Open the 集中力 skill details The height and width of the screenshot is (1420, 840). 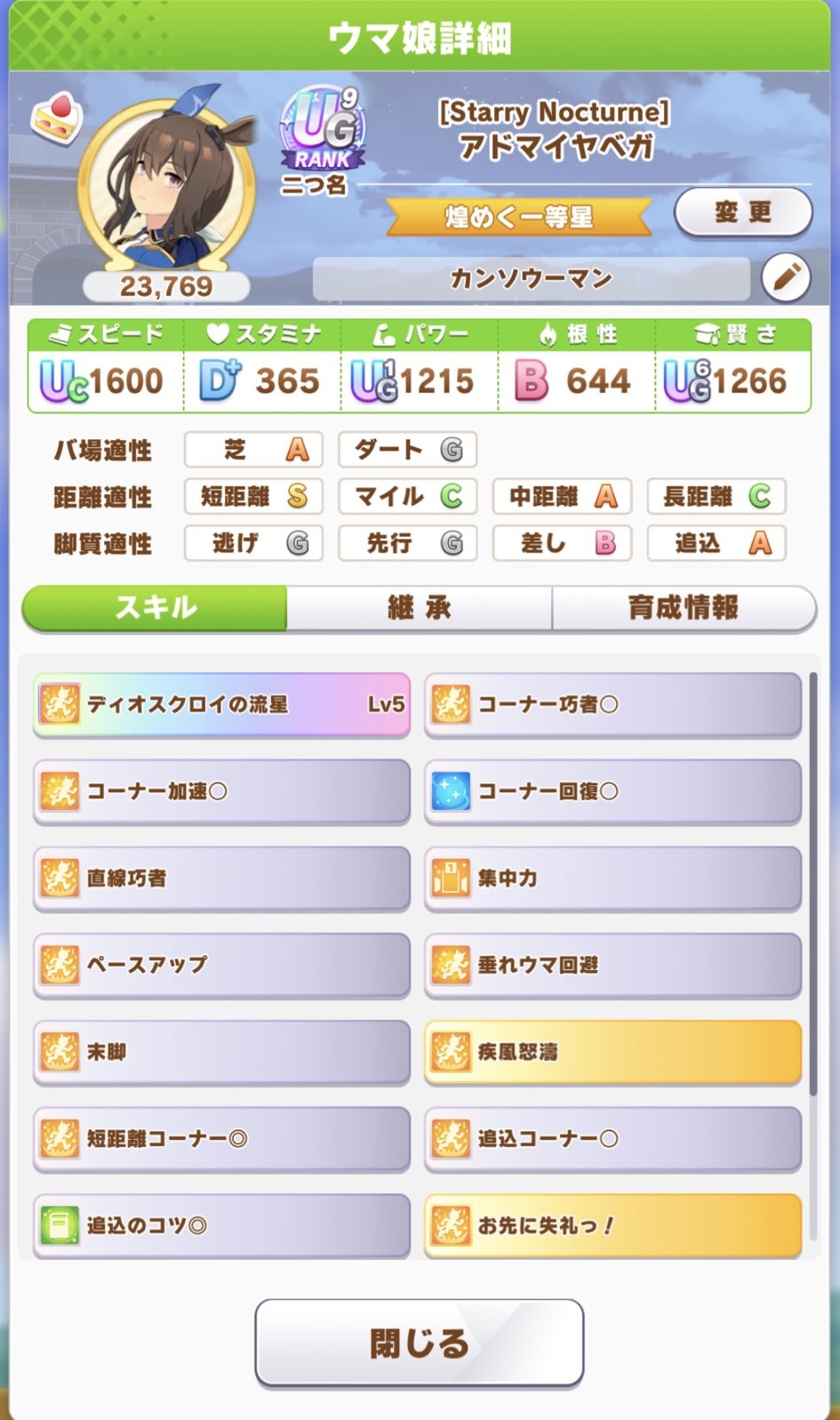tap(612, 878)
